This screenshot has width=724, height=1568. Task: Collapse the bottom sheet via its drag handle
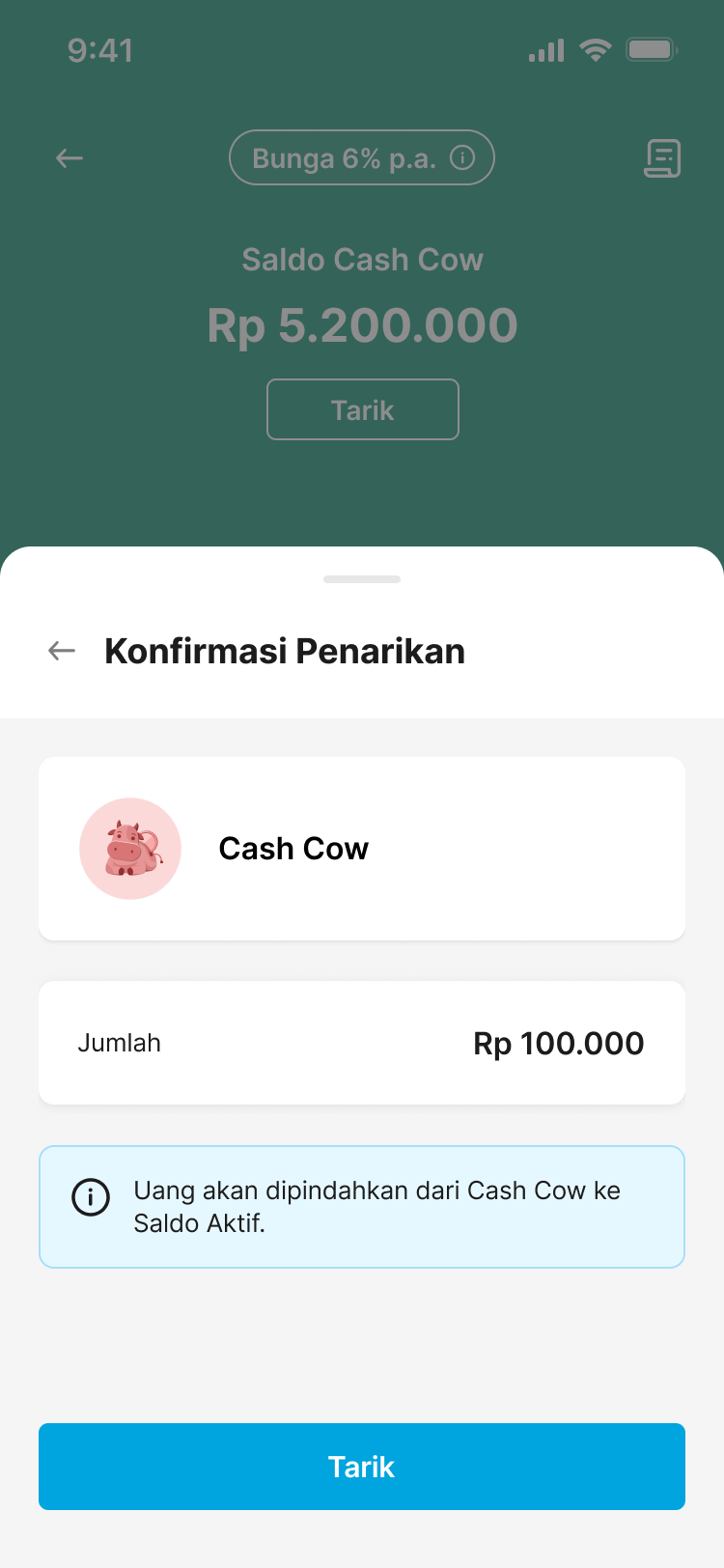click(362, 579)
